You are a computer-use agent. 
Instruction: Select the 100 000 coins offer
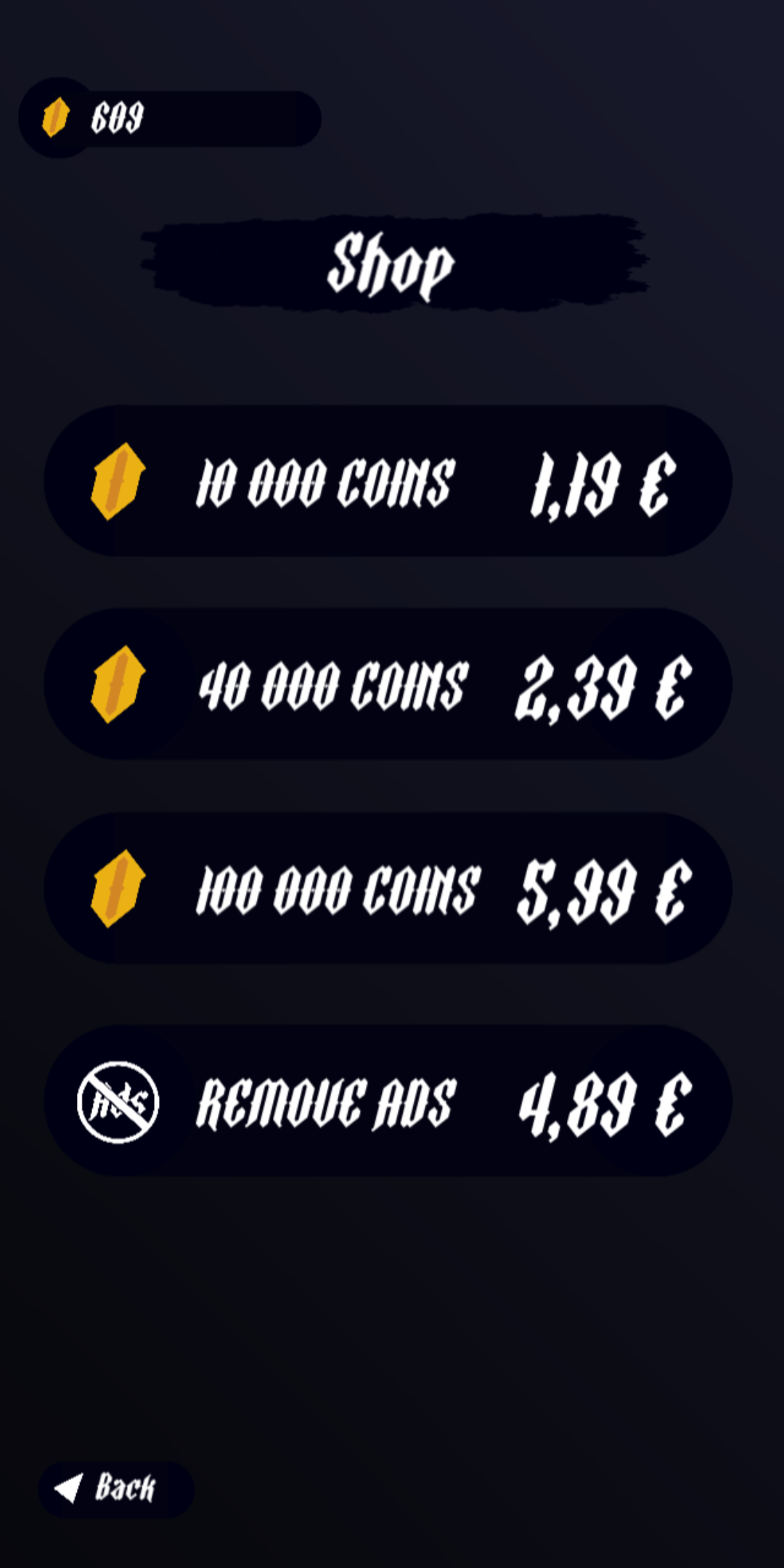click(x=388, y=889)
